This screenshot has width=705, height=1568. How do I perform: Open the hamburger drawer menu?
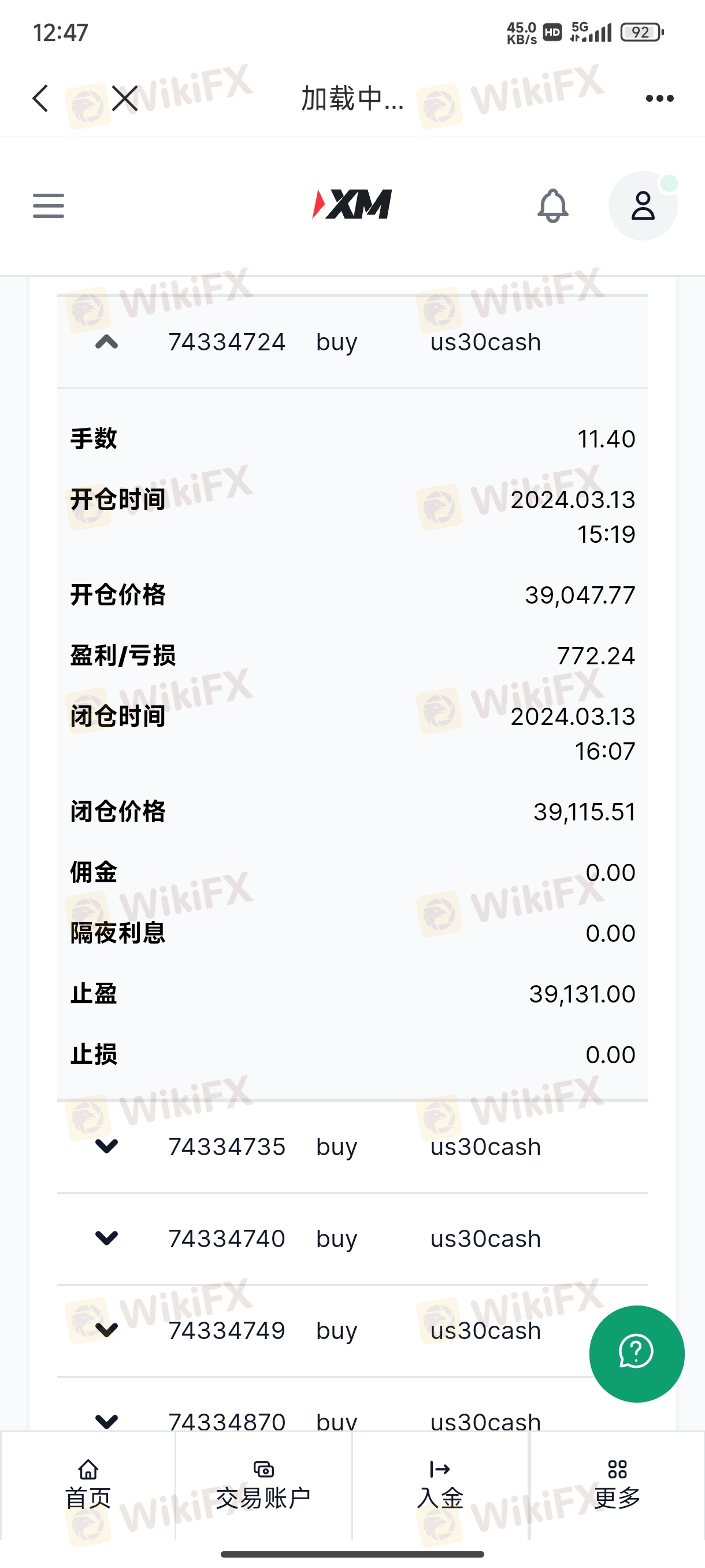click(x=49, y=206)
